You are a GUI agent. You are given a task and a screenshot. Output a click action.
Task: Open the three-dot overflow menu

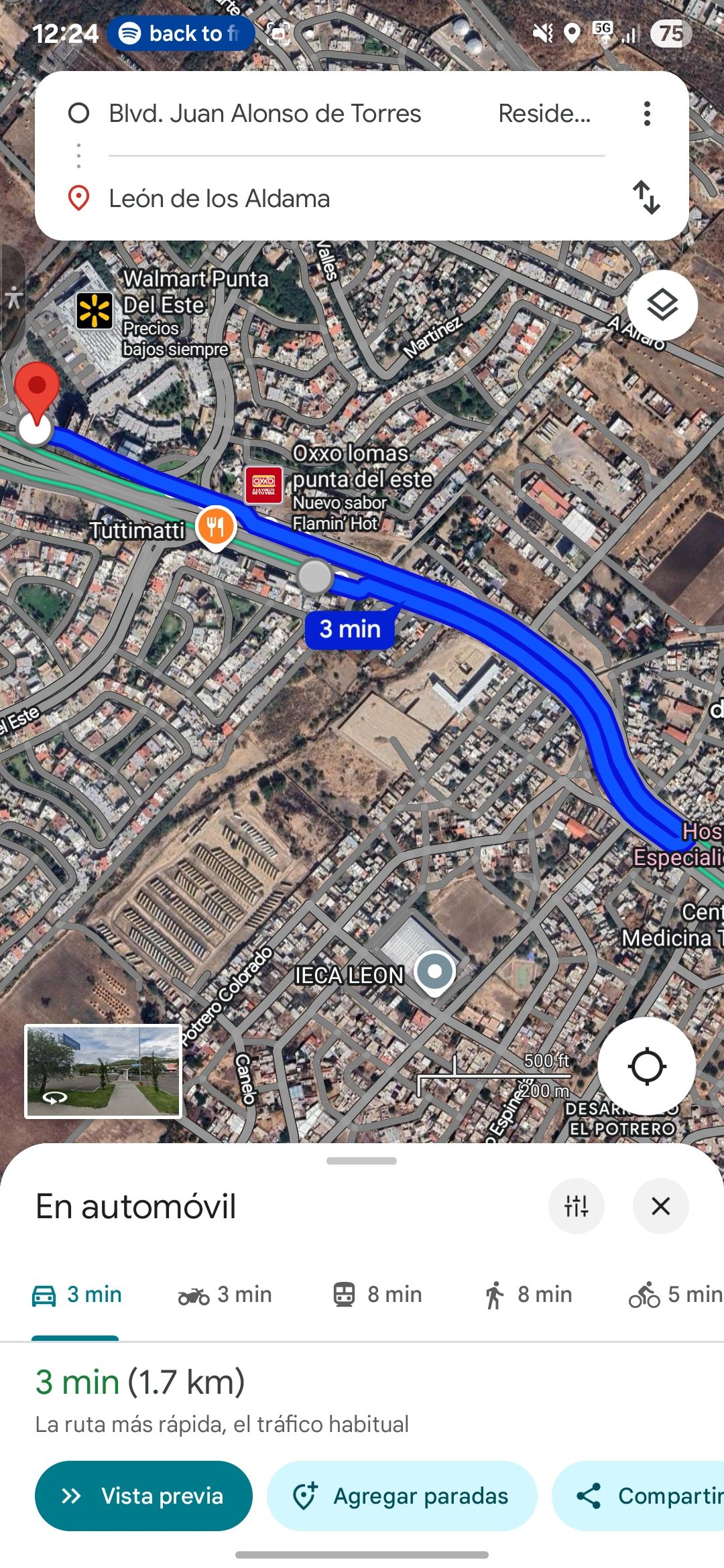[647, 114]
